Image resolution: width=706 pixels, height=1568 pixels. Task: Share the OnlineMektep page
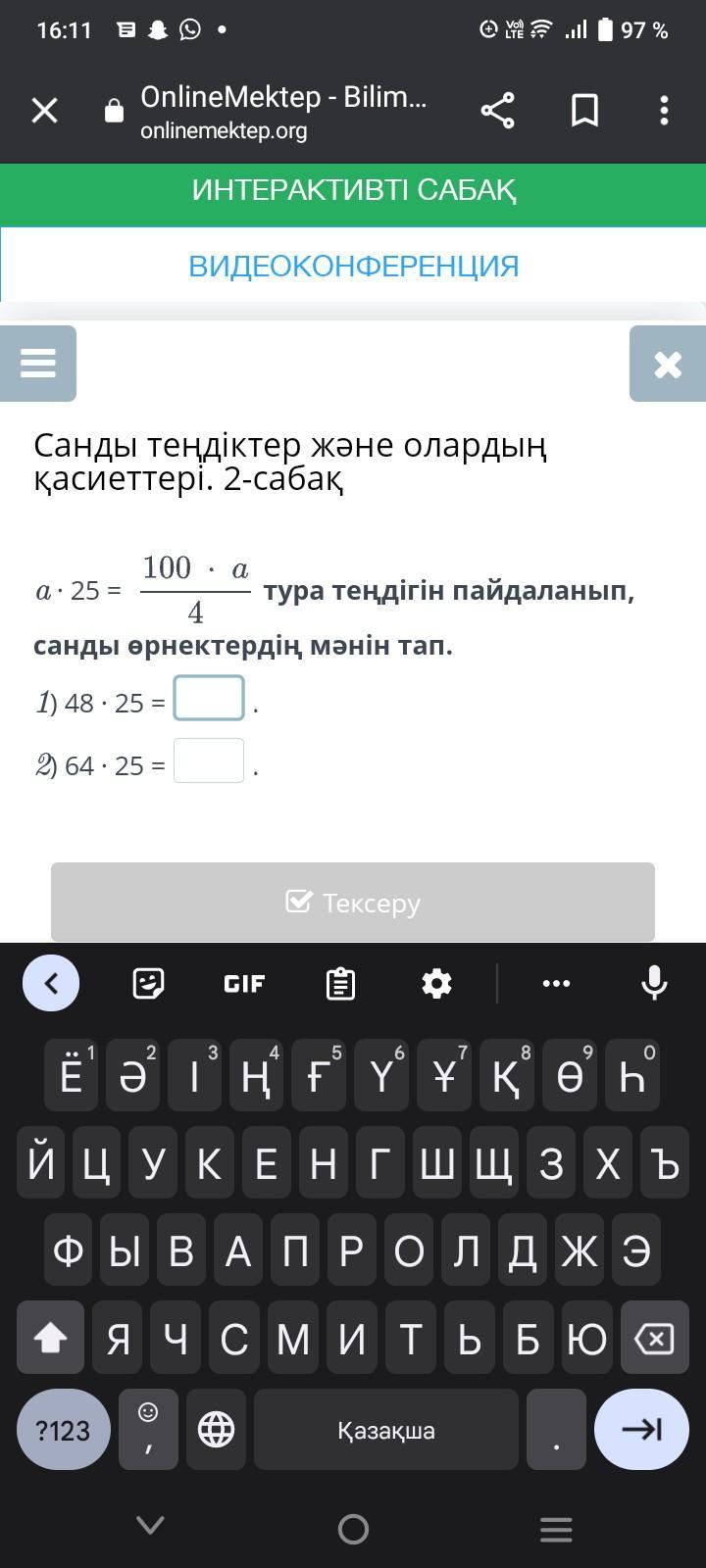(497, 111)
